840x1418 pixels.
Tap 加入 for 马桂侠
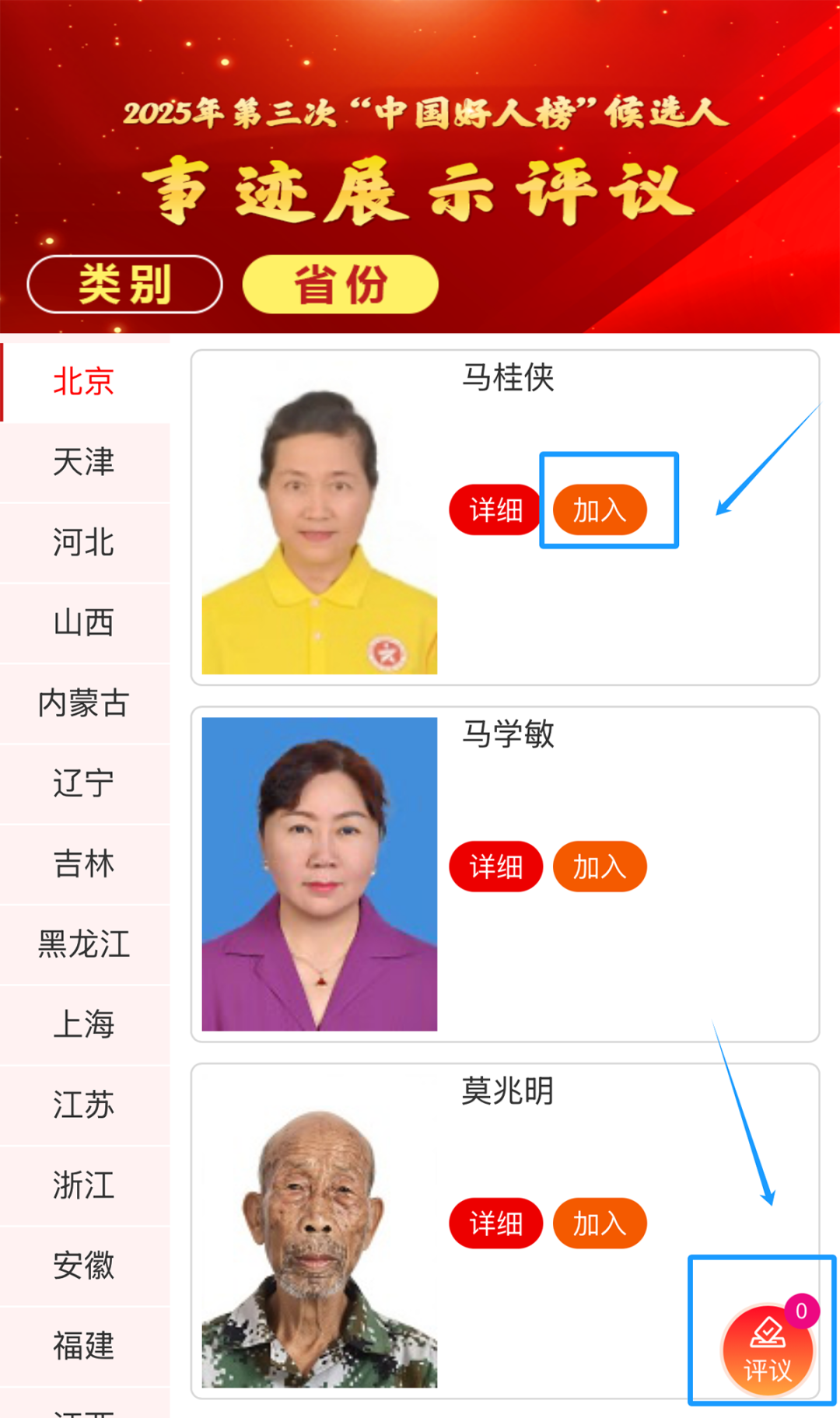(x=600, y=510)
